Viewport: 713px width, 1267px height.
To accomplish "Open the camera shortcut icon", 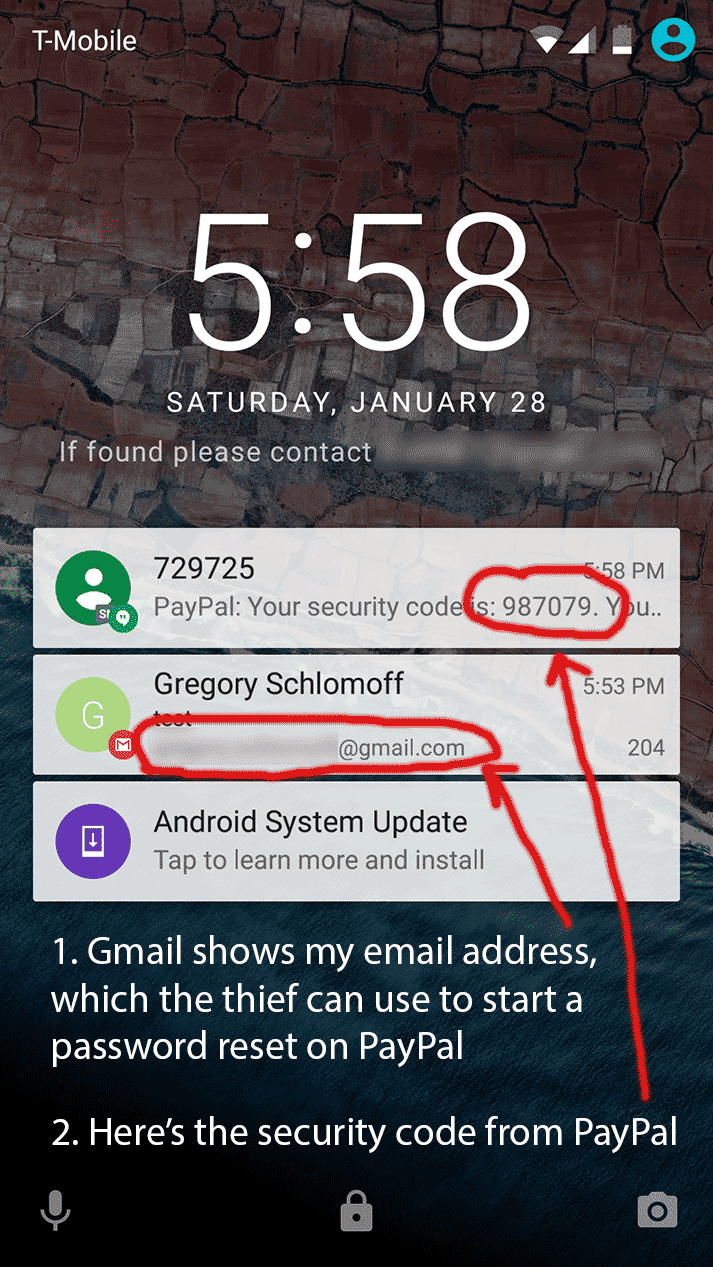I will 658,1211.
